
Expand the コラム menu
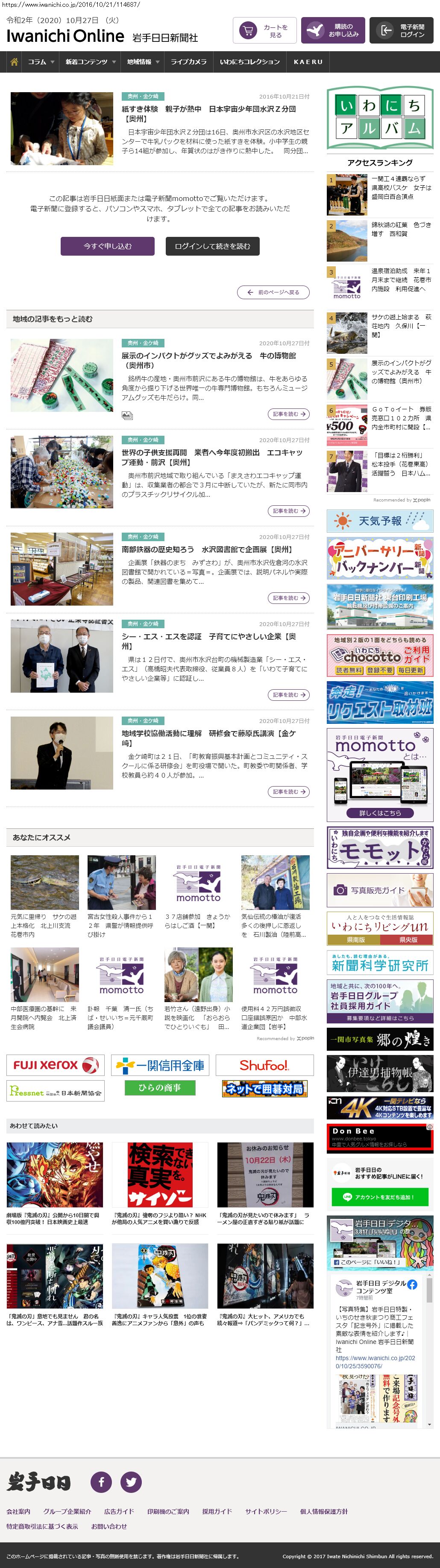(x=41, y=62)
